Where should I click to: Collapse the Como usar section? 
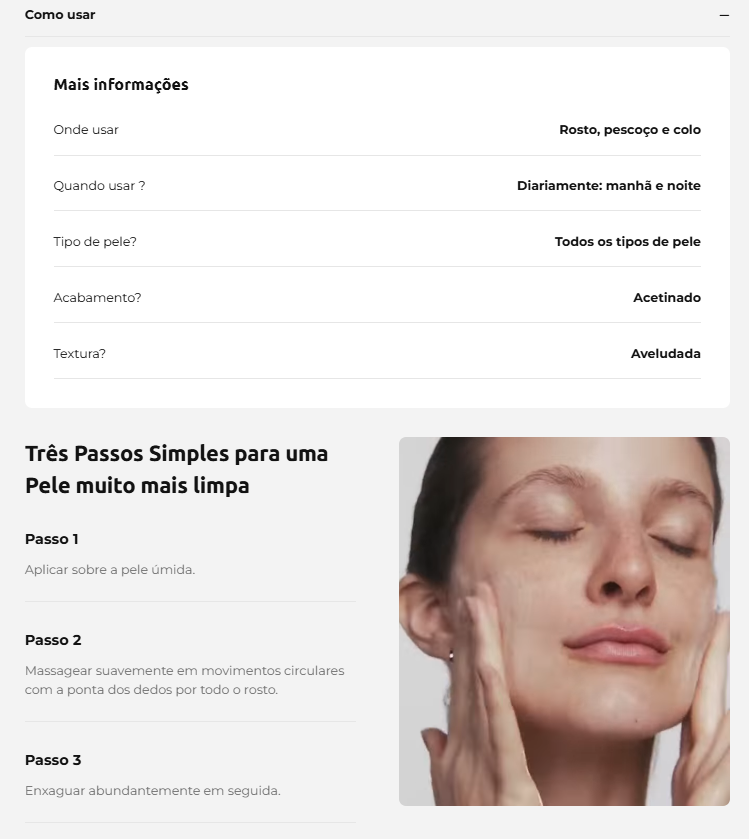click(x=724, y=15)
